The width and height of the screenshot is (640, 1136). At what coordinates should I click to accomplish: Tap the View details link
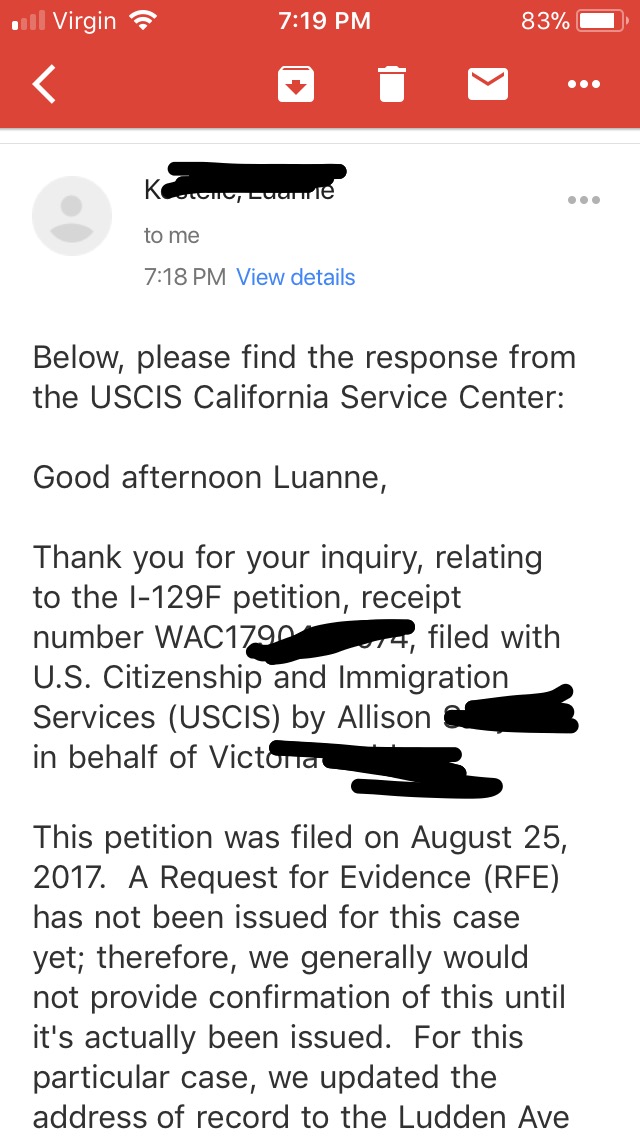pos(296,277)
